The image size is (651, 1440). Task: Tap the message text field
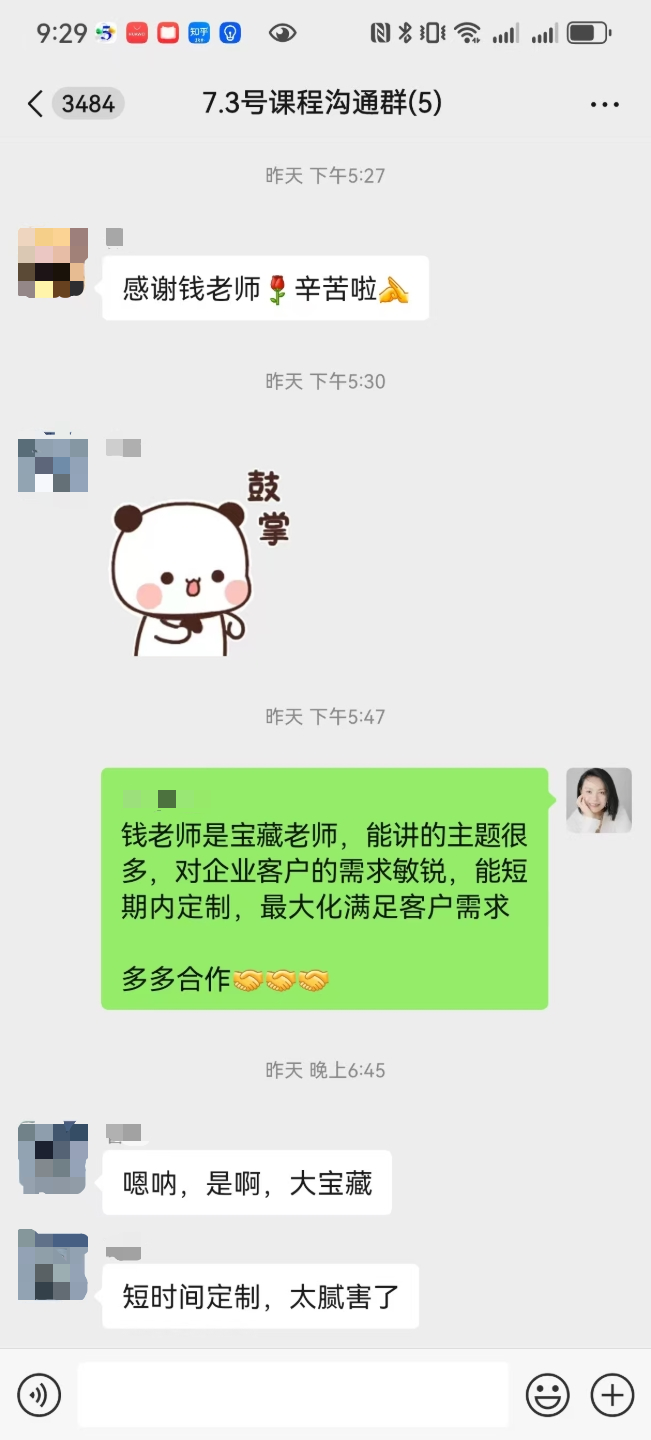pos(292,1394)
